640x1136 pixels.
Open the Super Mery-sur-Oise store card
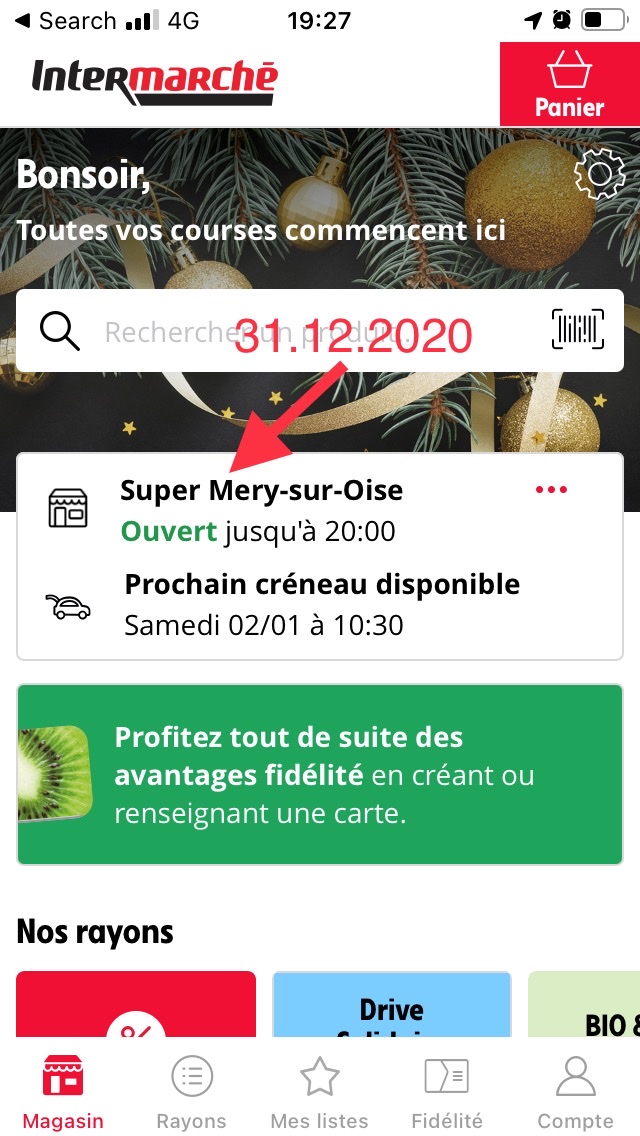point(262,510)
